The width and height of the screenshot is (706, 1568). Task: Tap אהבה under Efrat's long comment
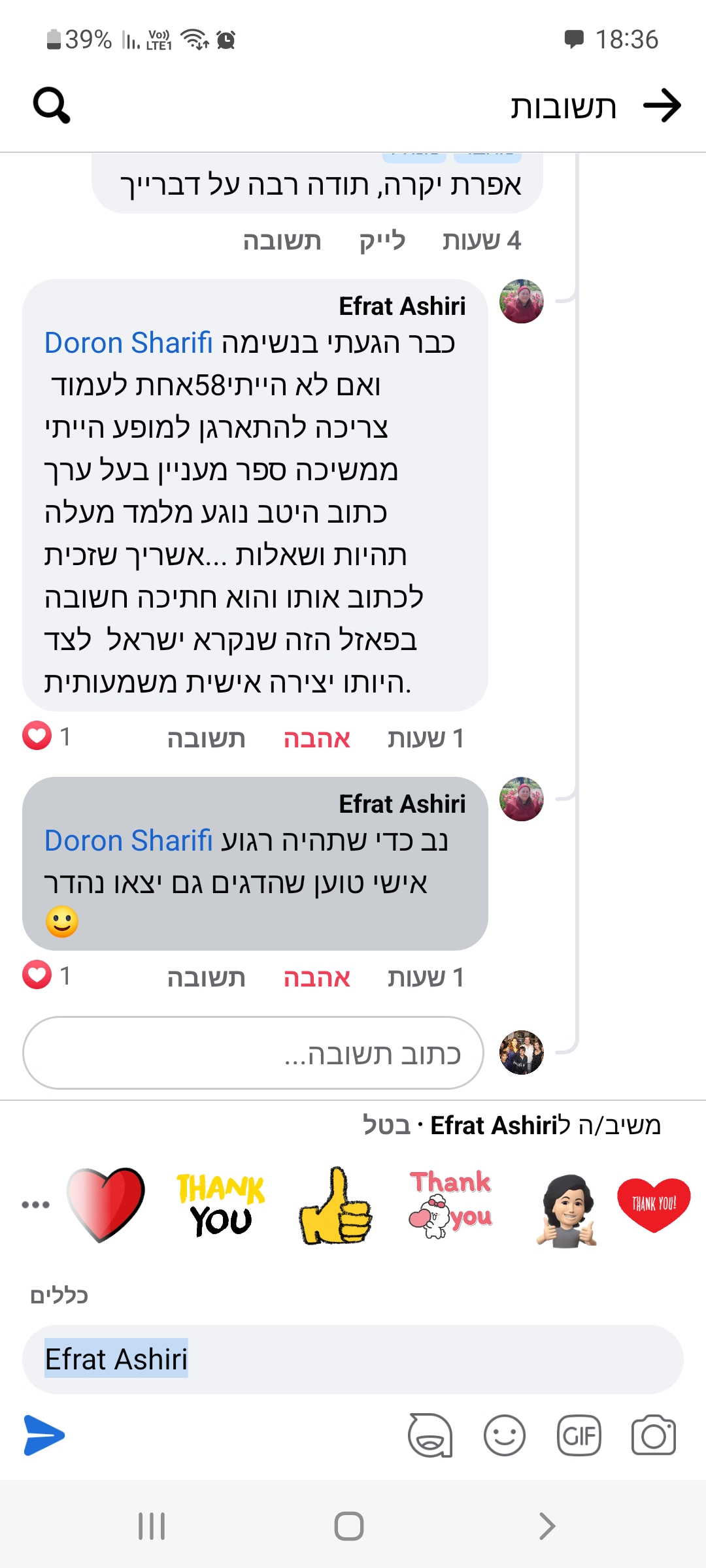(x=316, y=738)
